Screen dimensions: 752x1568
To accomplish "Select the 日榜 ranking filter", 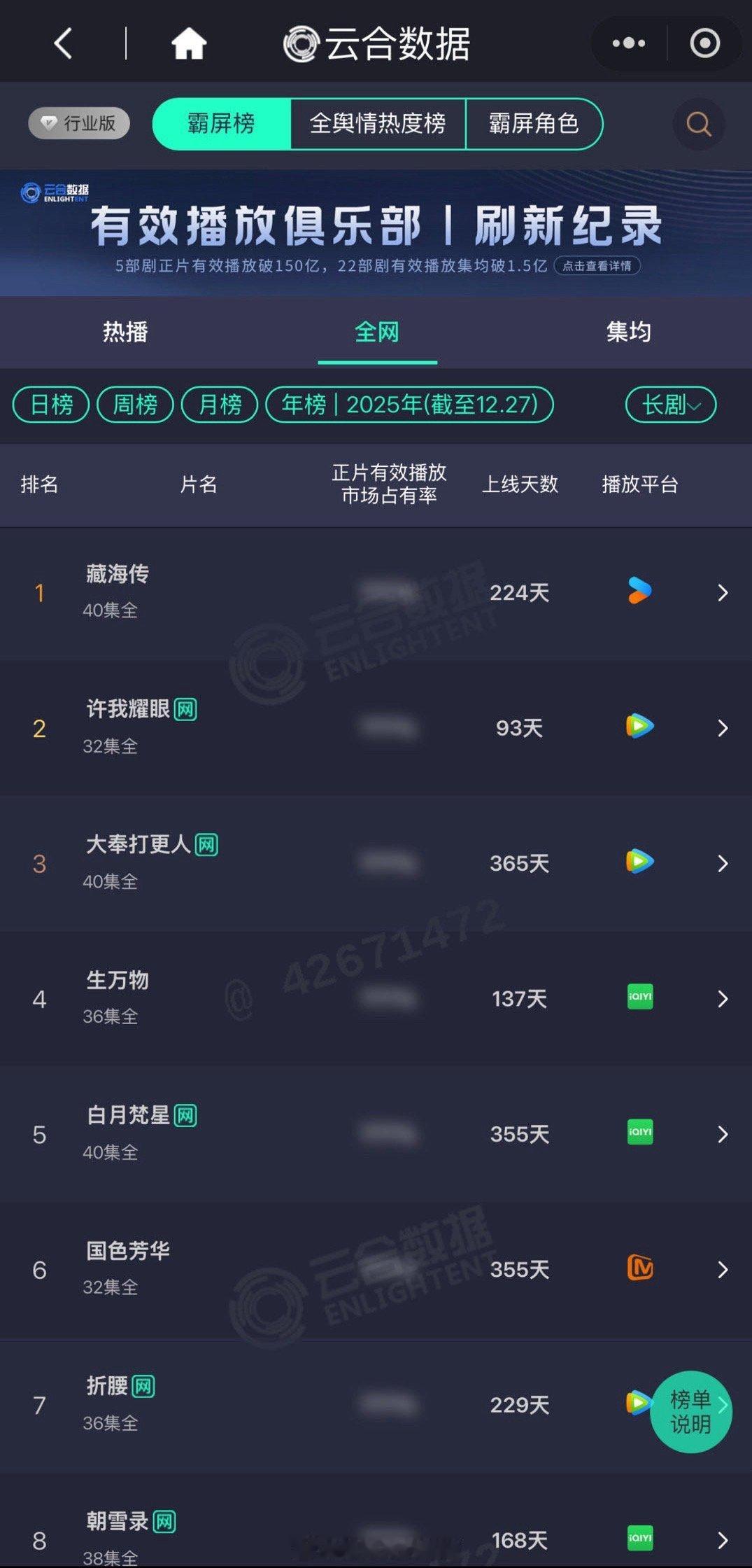I will click(x=50, y=405).
